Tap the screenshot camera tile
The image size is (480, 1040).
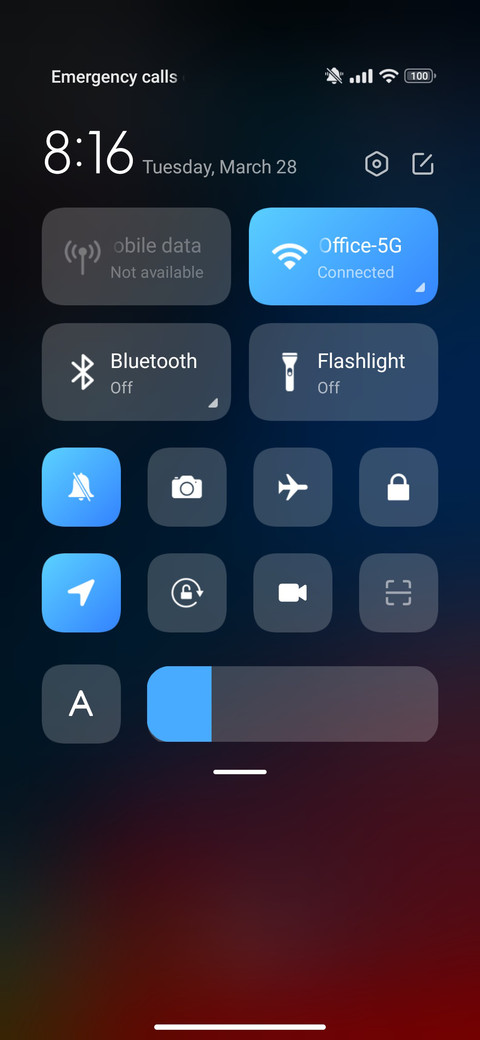pyautogui.click(x=187, y=487)
